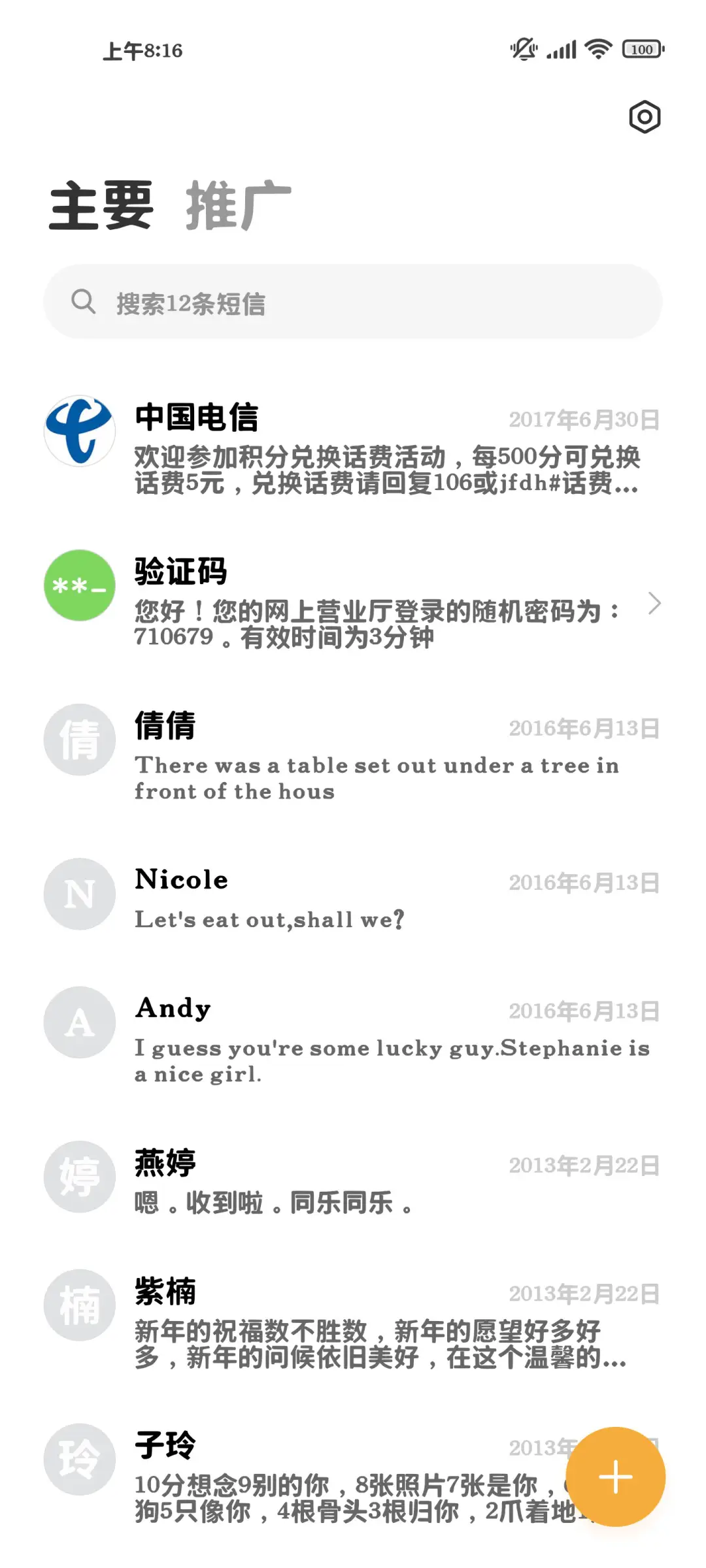Open the 验证码 verification codes folder
Viewport: 706px width, 1568px height.
coord(353,600)
